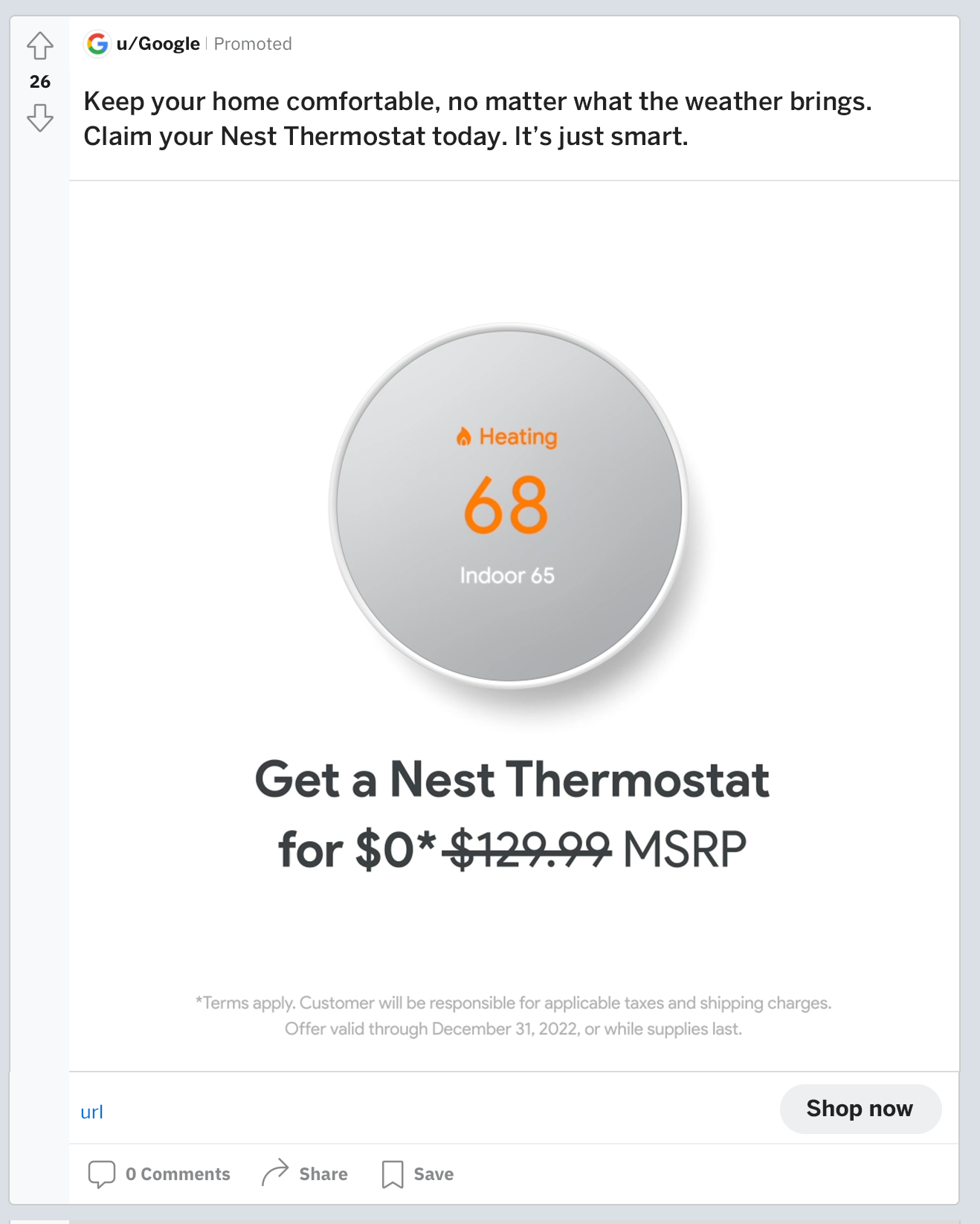
Task: Open the Nest Thermostat ad image
Action: (x=513, y=625)
